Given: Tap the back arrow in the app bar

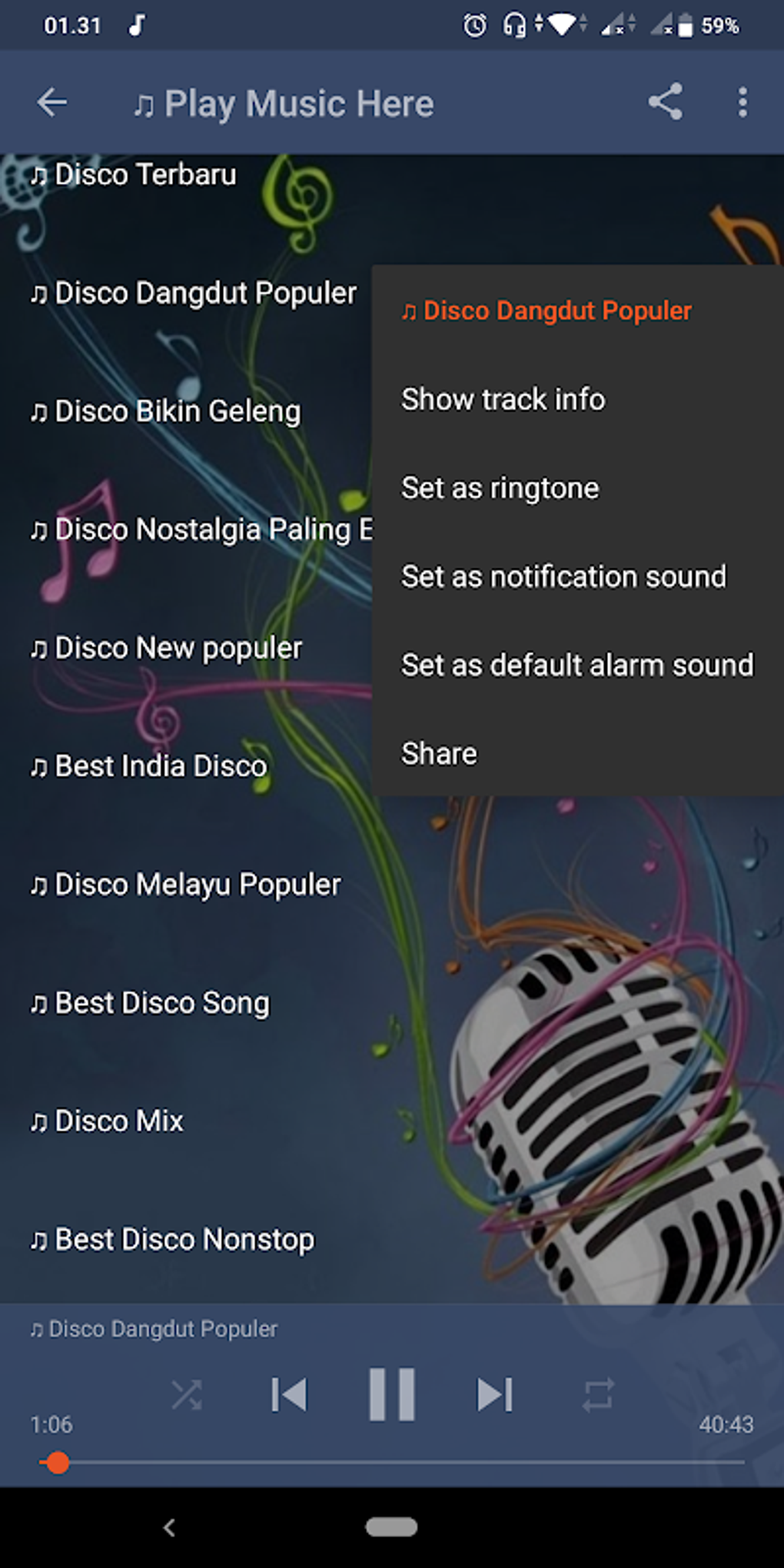Looking at the screenshot, I should [51, 103].
